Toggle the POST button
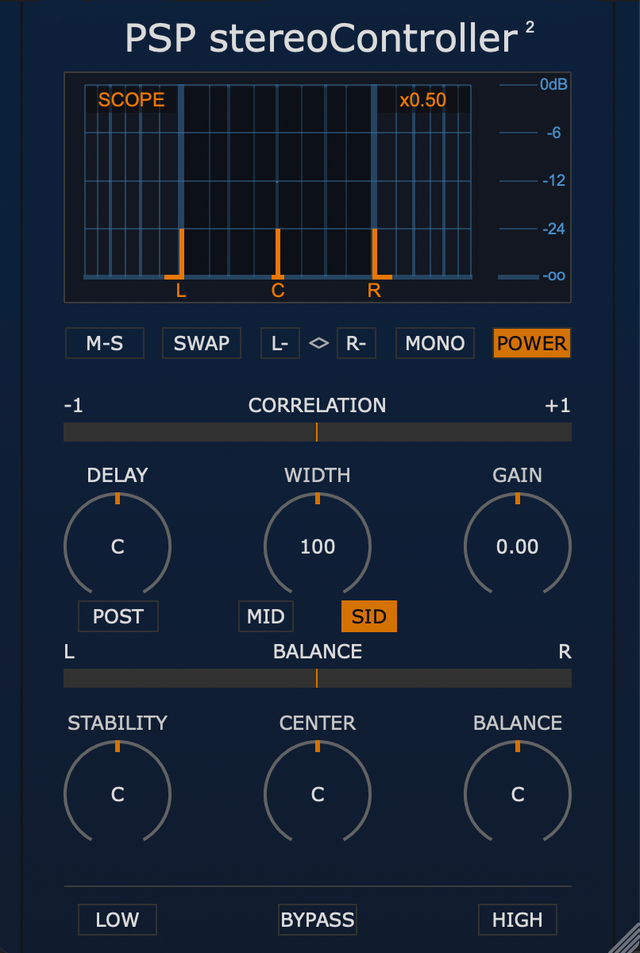Image resolution: width=640 pixels, height=953 pixels. (x=118, y=616)
